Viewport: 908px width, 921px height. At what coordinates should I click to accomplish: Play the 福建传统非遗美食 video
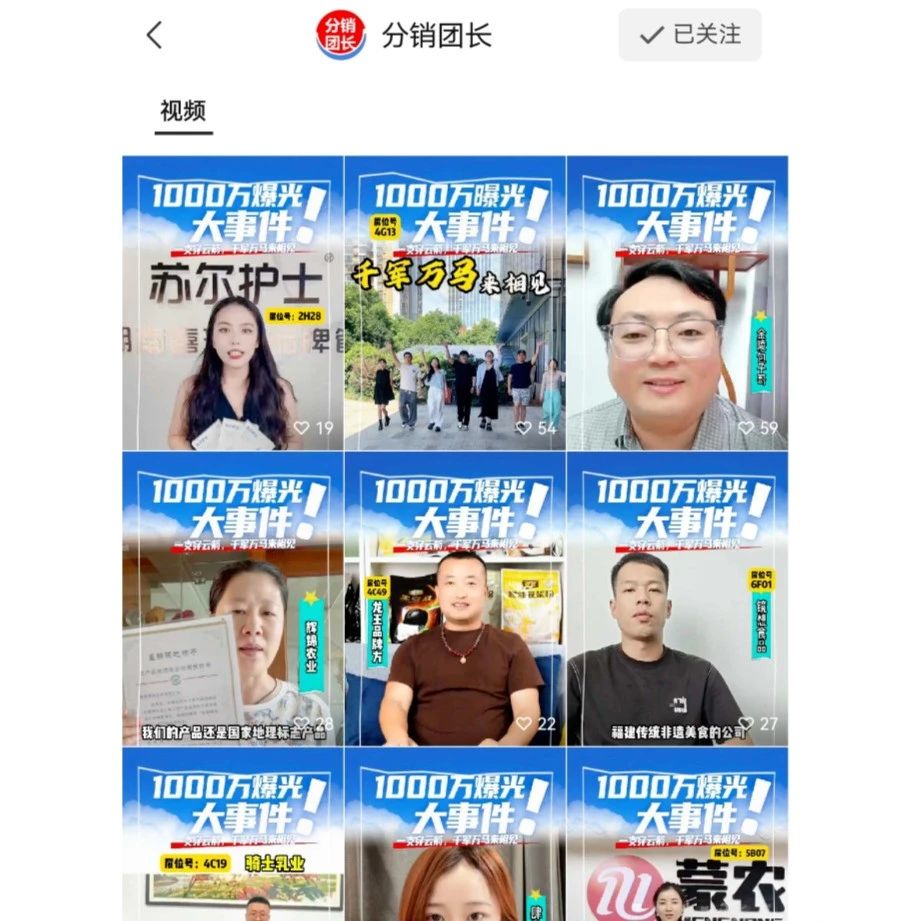point(677,599)
